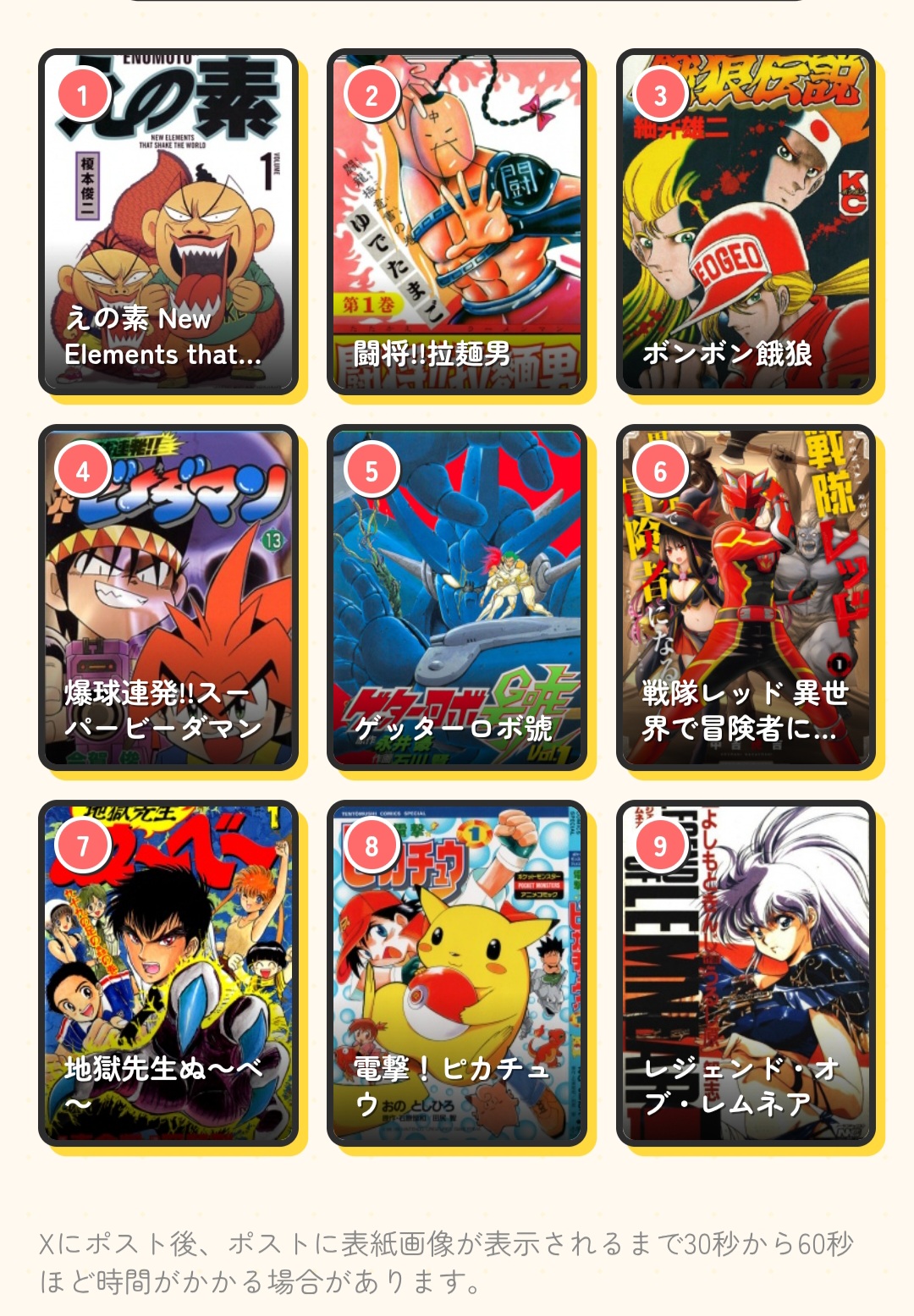Image resolution: width=914 pixels, height=1316 pixels.
Task: Open card 7 地獄先生ぬ〜べ〜
Action: [168, 973]
